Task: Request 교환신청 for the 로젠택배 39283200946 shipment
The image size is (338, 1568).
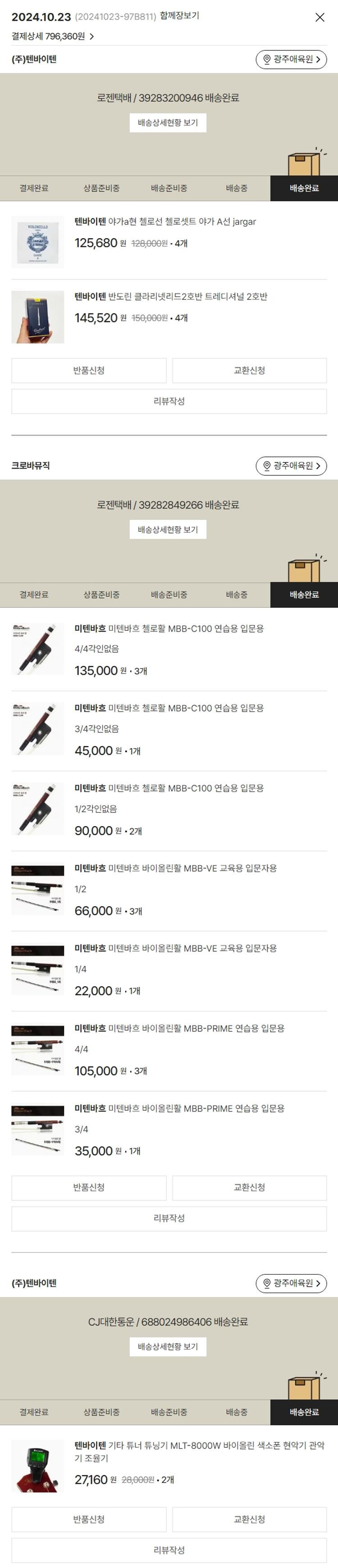Action: point(249,371)
